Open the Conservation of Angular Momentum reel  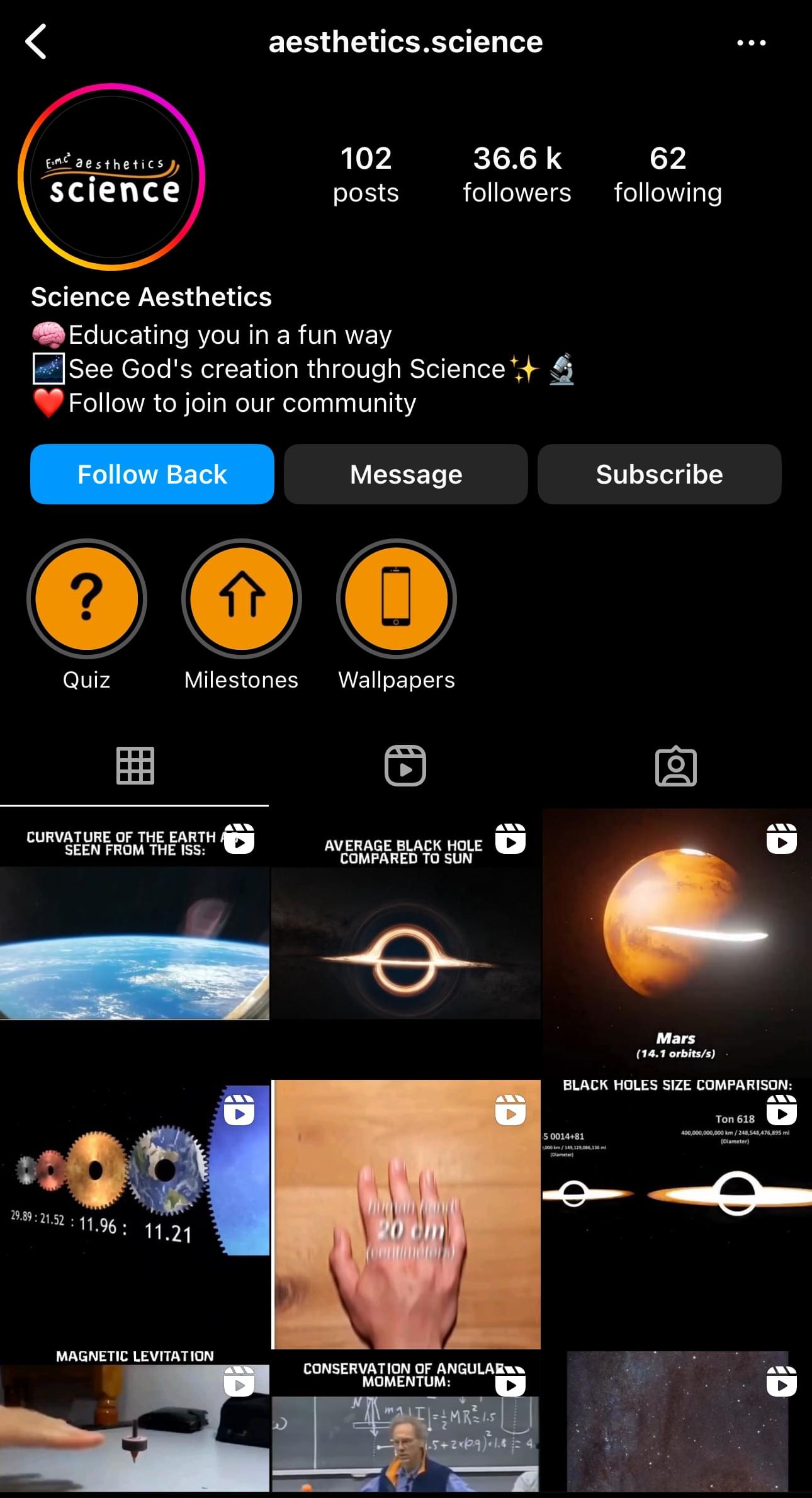[405, 1423]
